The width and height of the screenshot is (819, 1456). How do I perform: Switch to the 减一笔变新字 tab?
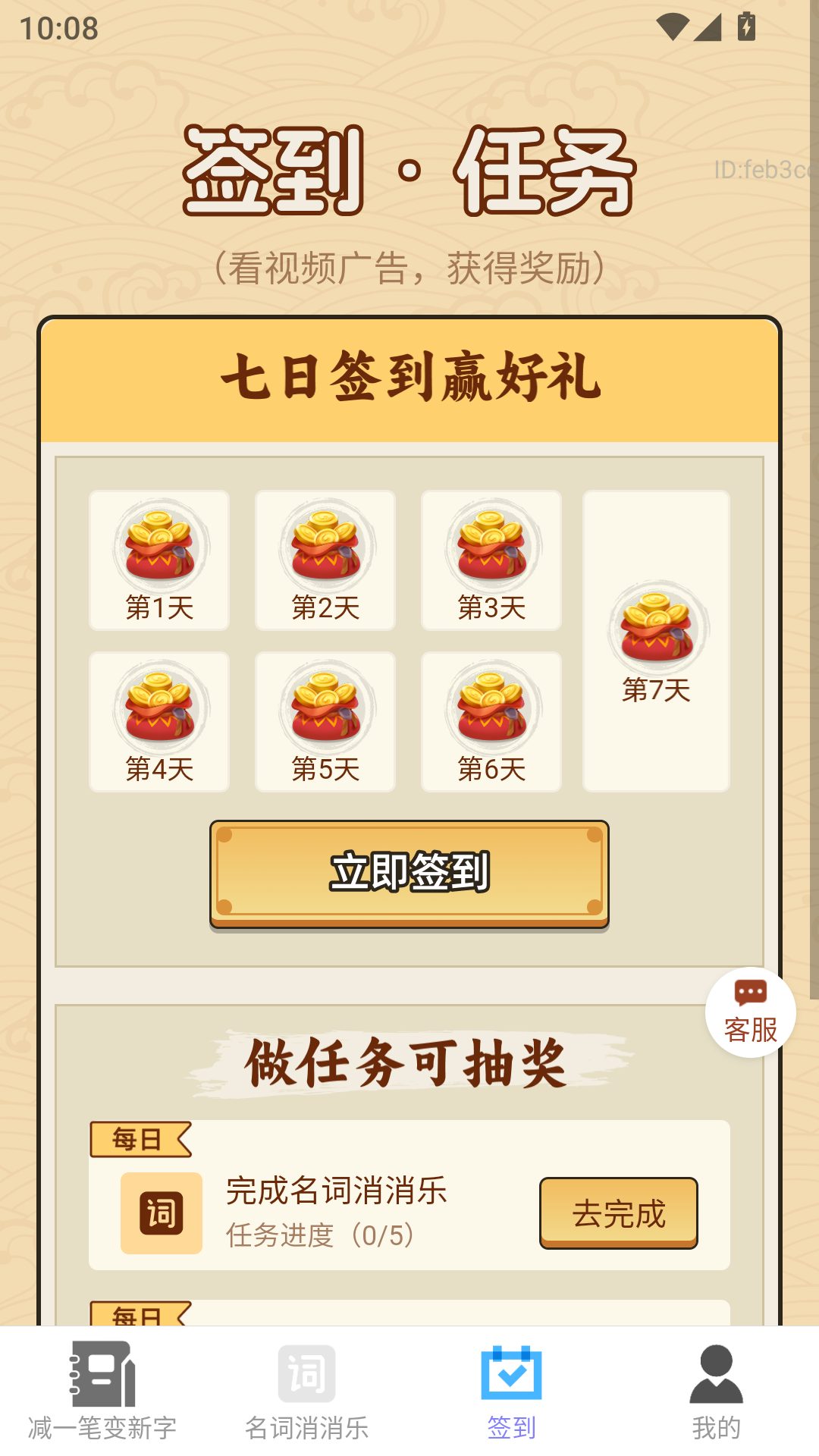pyautogui.click(x=102, y=1392)
